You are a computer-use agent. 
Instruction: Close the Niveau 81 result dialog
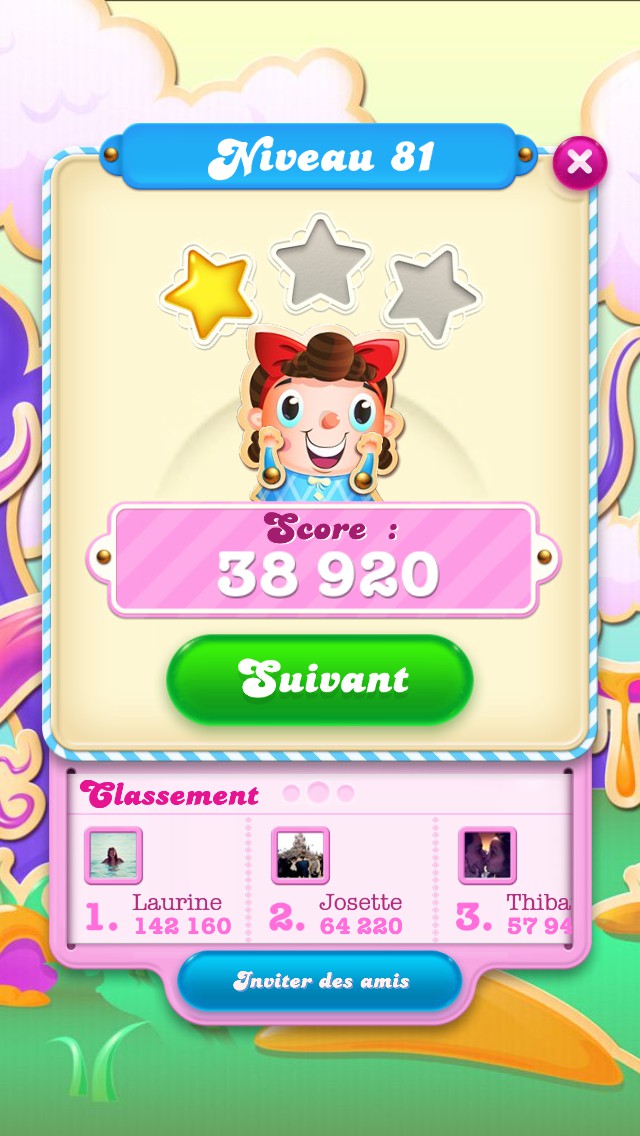[579, 162]
